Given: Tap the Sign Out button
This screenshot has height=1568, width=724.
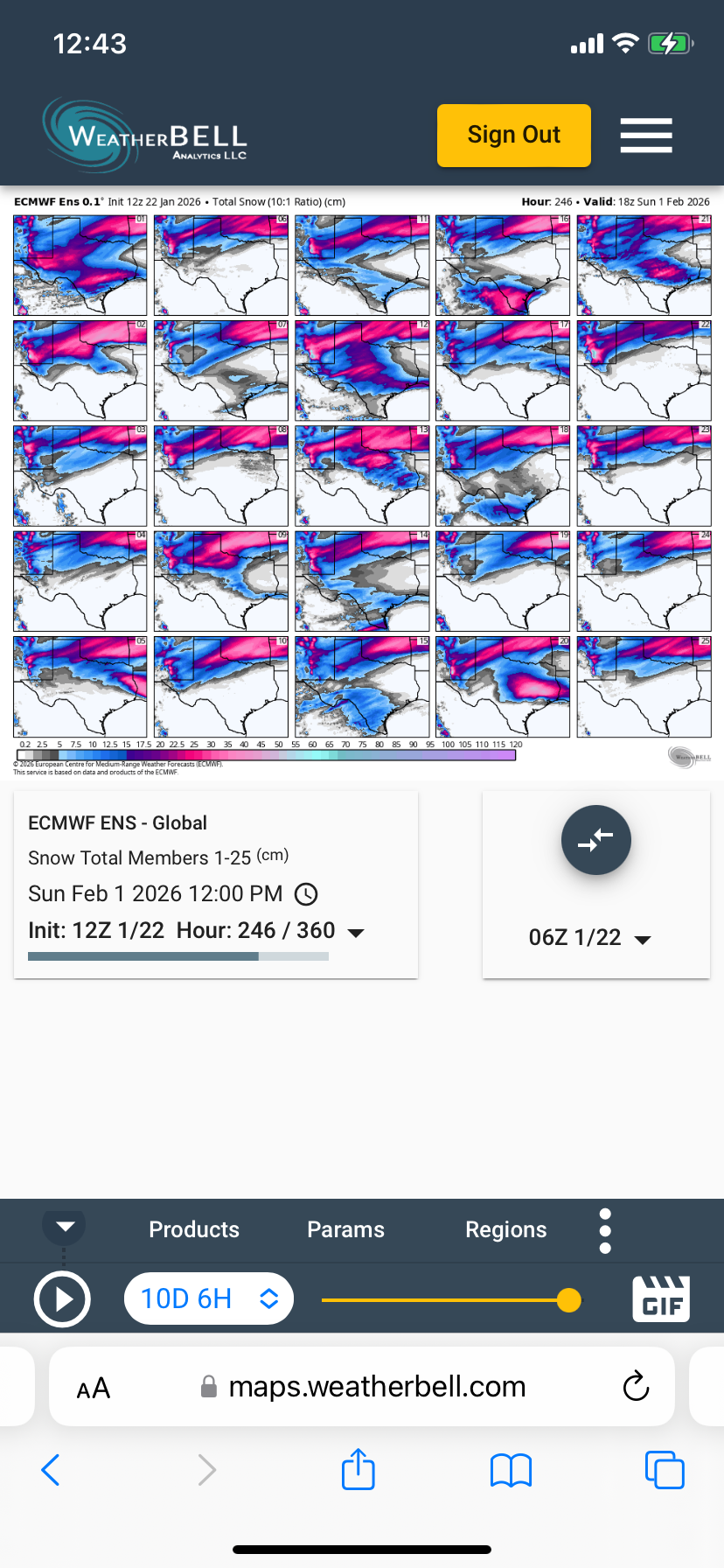Looking at the screenshot, I should 513,136.
